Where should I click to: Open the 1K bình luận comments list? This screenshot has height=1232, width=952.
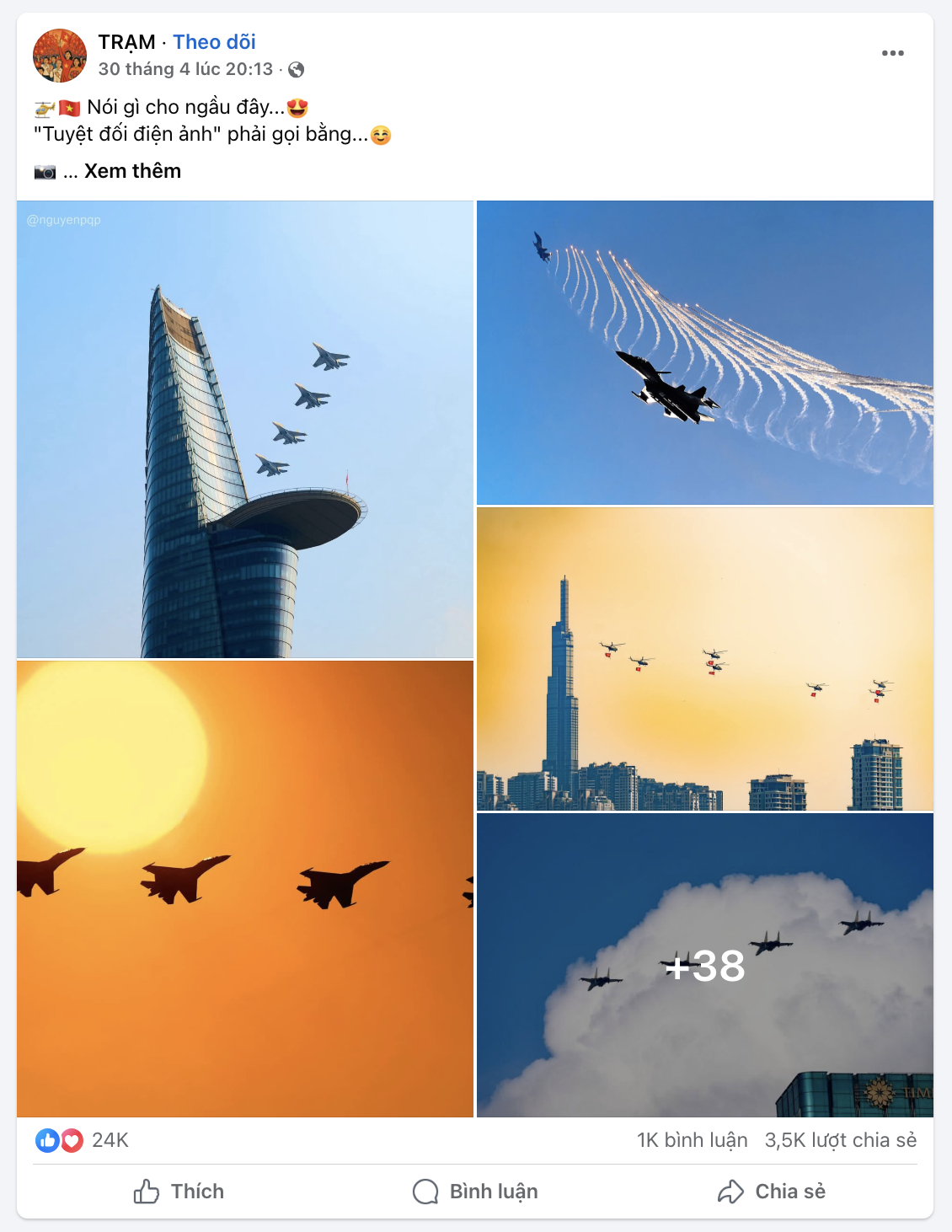click(692, 1140)
